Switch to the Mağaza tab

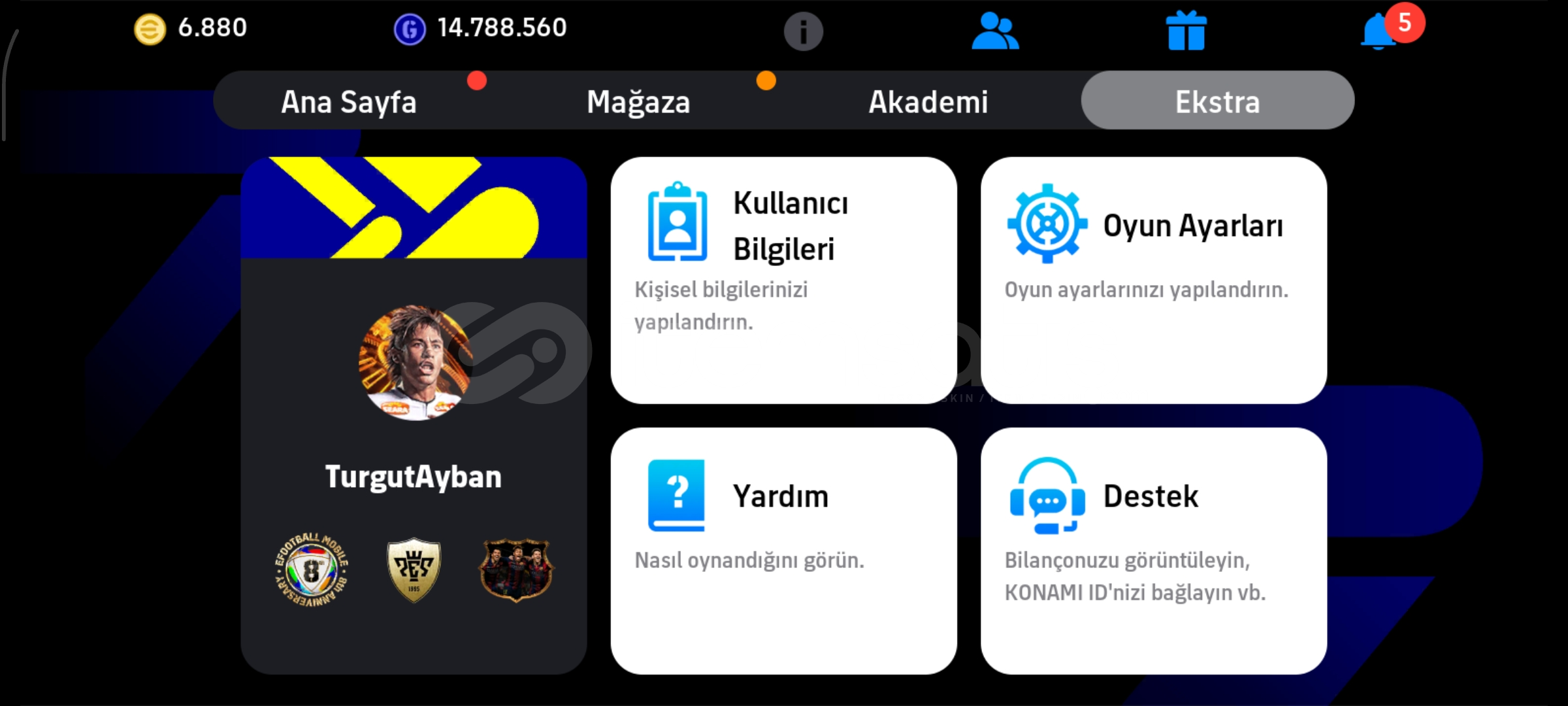click(x=638, y=101)
